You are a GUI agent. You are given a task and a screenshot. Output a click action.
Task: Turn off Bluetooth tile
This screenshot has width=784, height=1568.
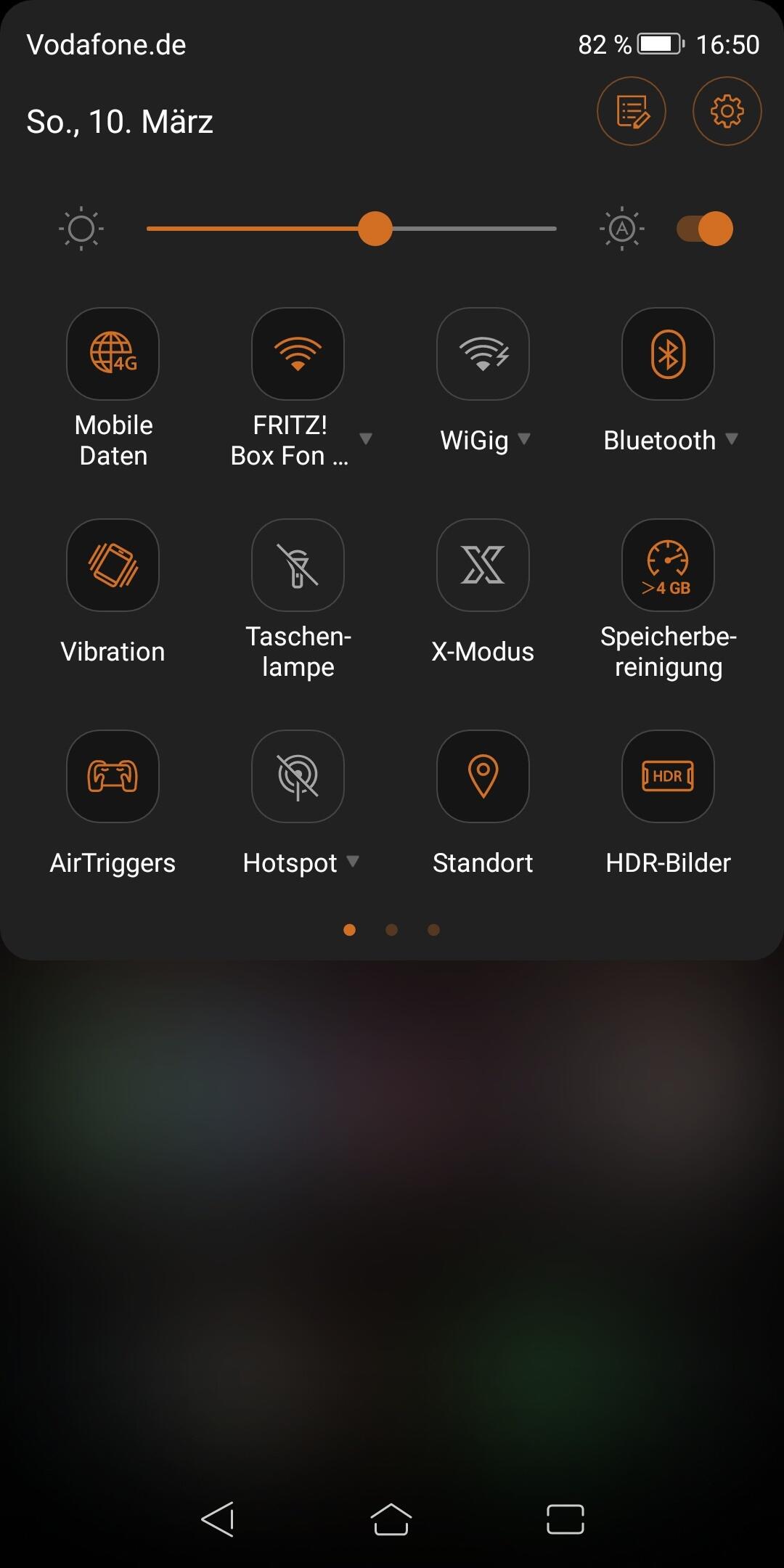[668, 354]
